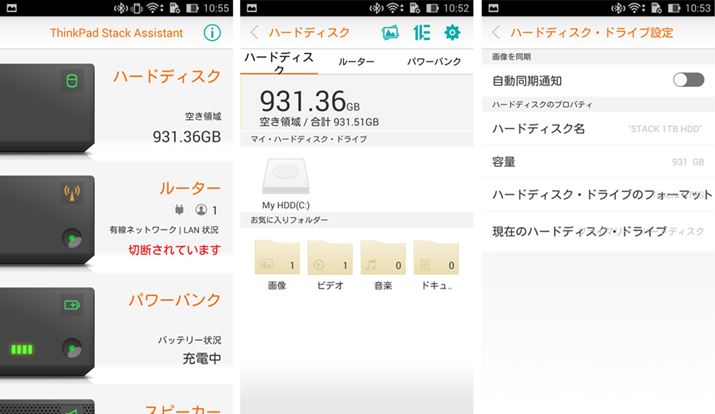Switch to the ルーター tab
This screenshot has width=715, height=414.
[356, 62]
